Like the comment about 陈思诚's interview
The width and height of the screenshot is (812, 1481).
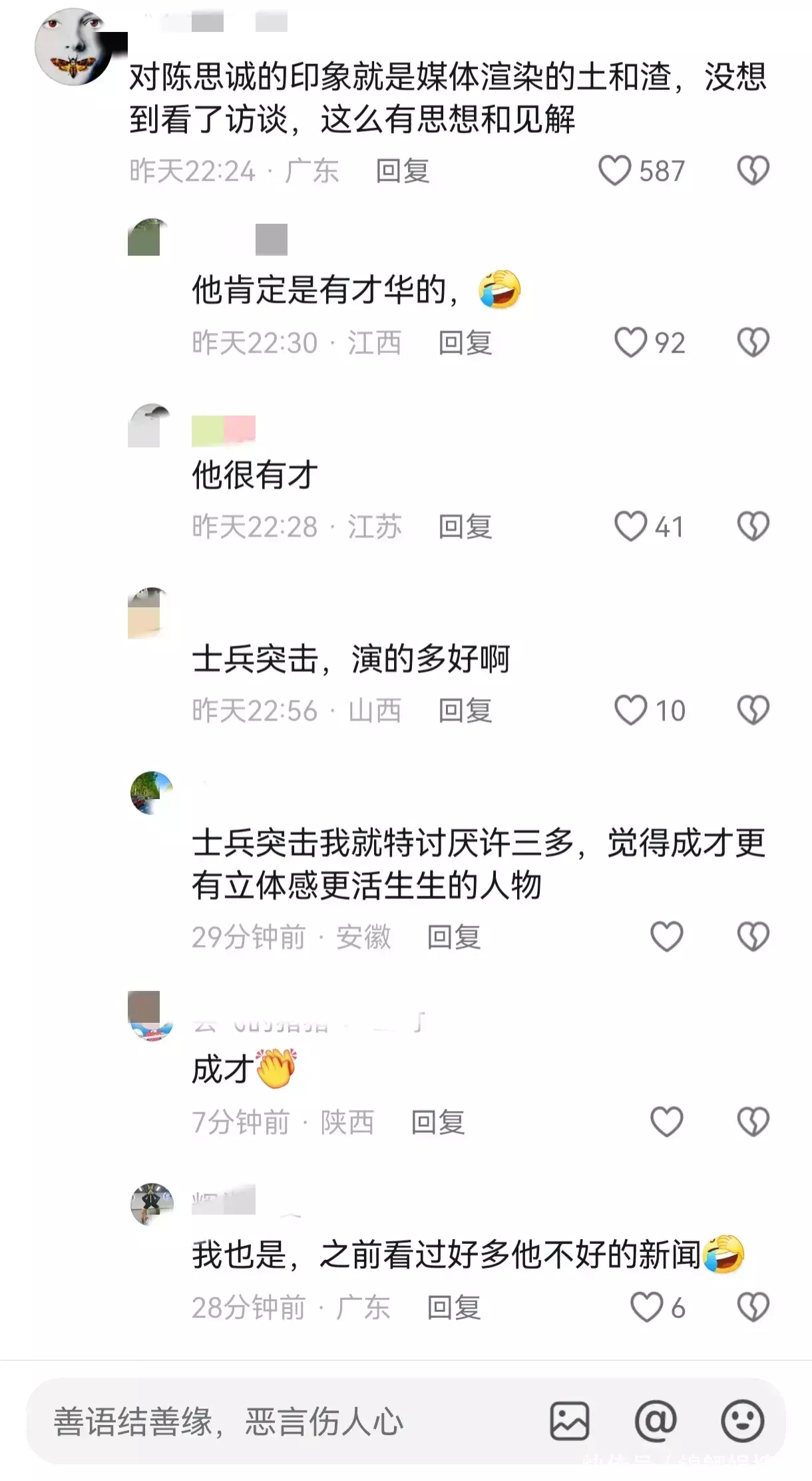(x=614, y=170)
